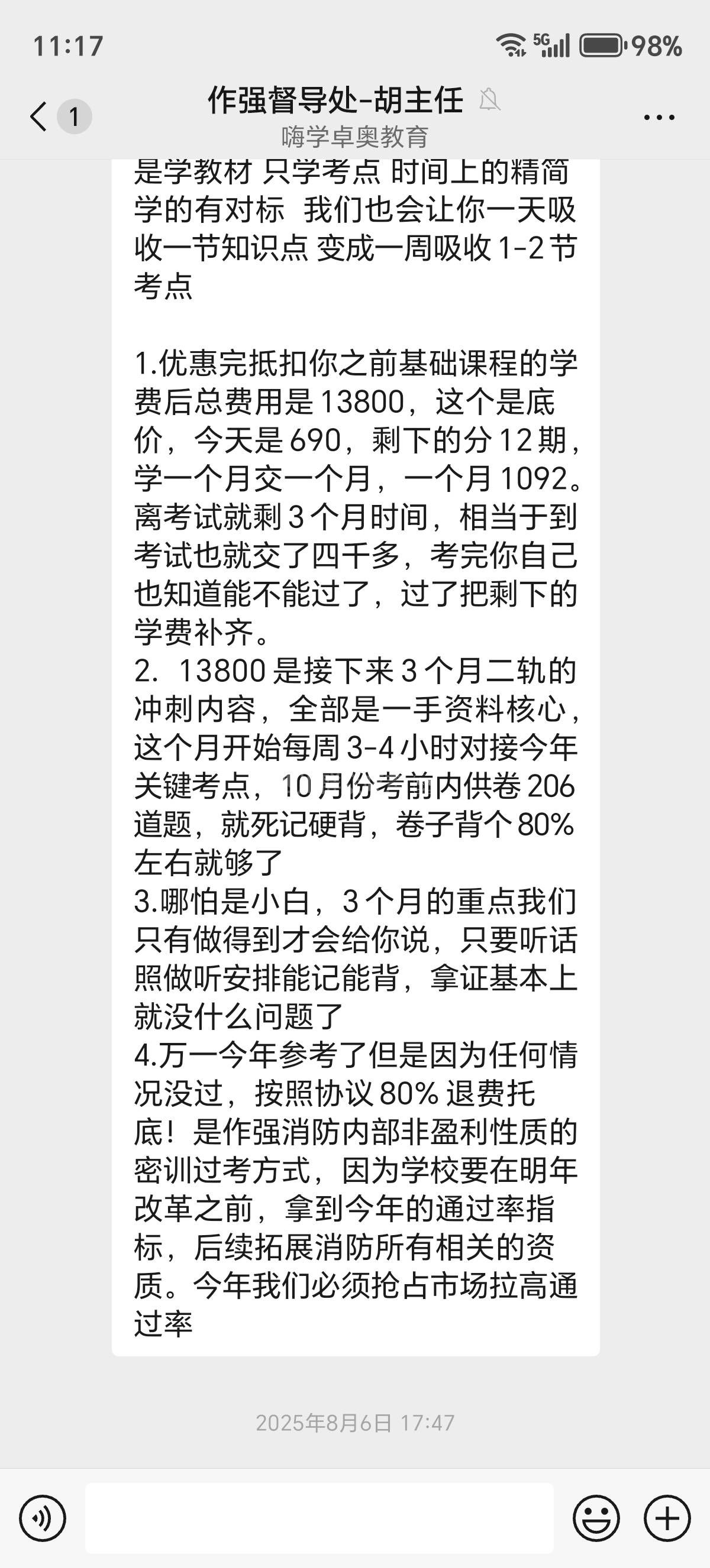Open the three-dot chat options menu
Viewport: 710px width, 1568px height.
tap(660, 117)
